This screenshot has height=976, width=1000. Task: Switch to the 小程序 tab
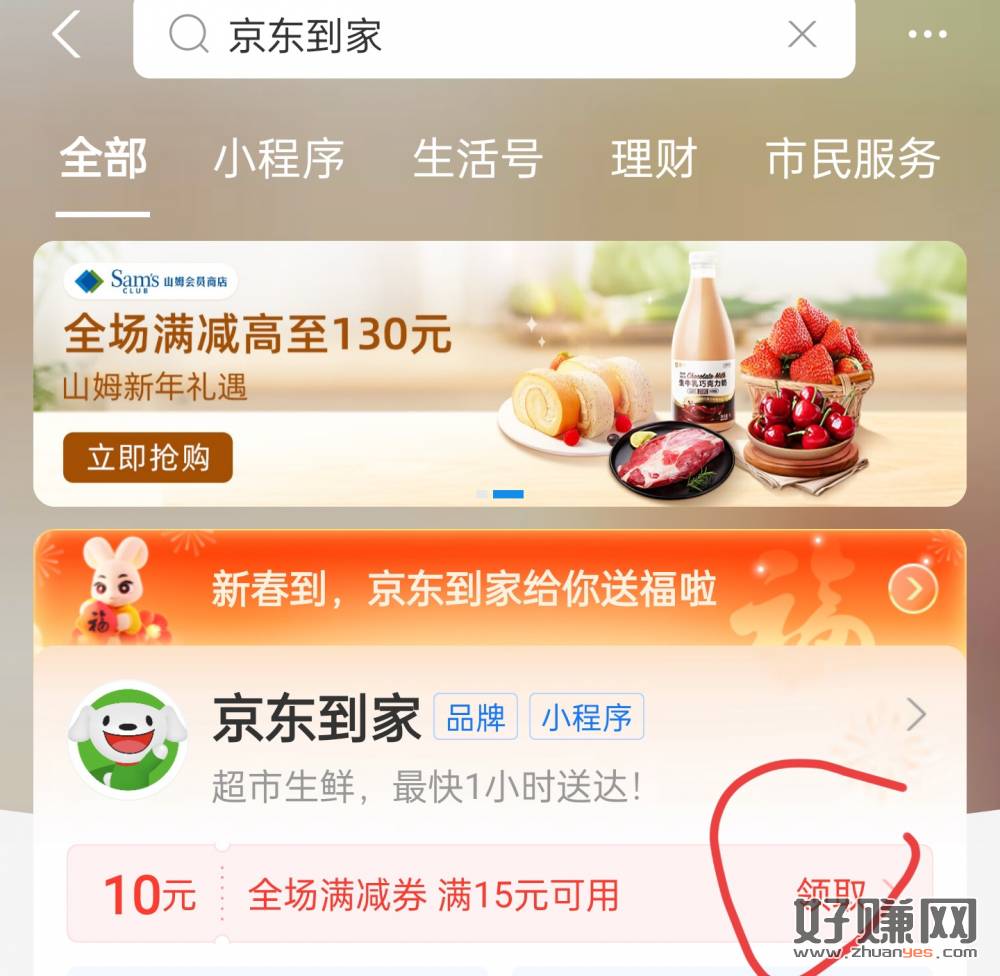pyautogui.click(x=279, y=160)
